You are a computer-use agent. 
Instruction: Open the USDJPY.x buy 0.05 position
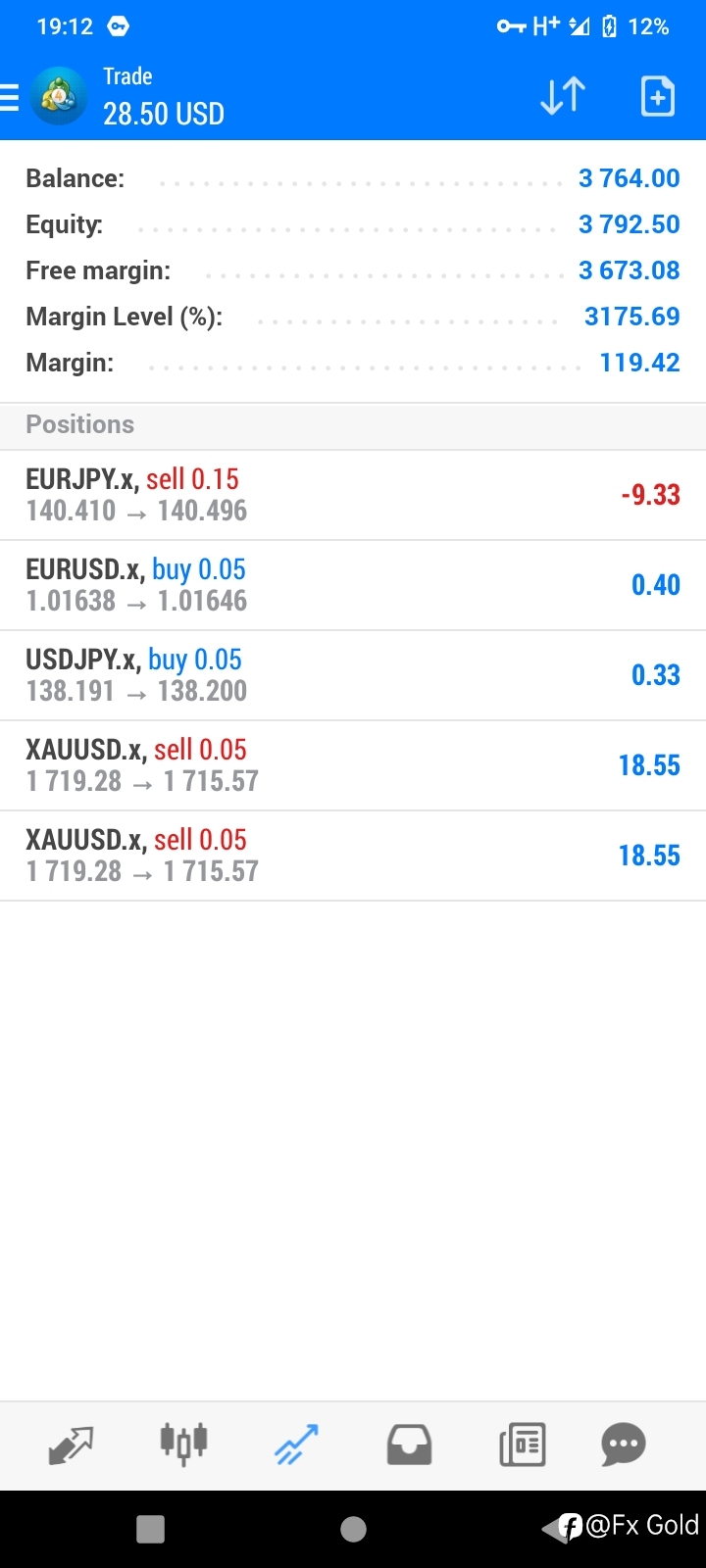coord(353,675)
